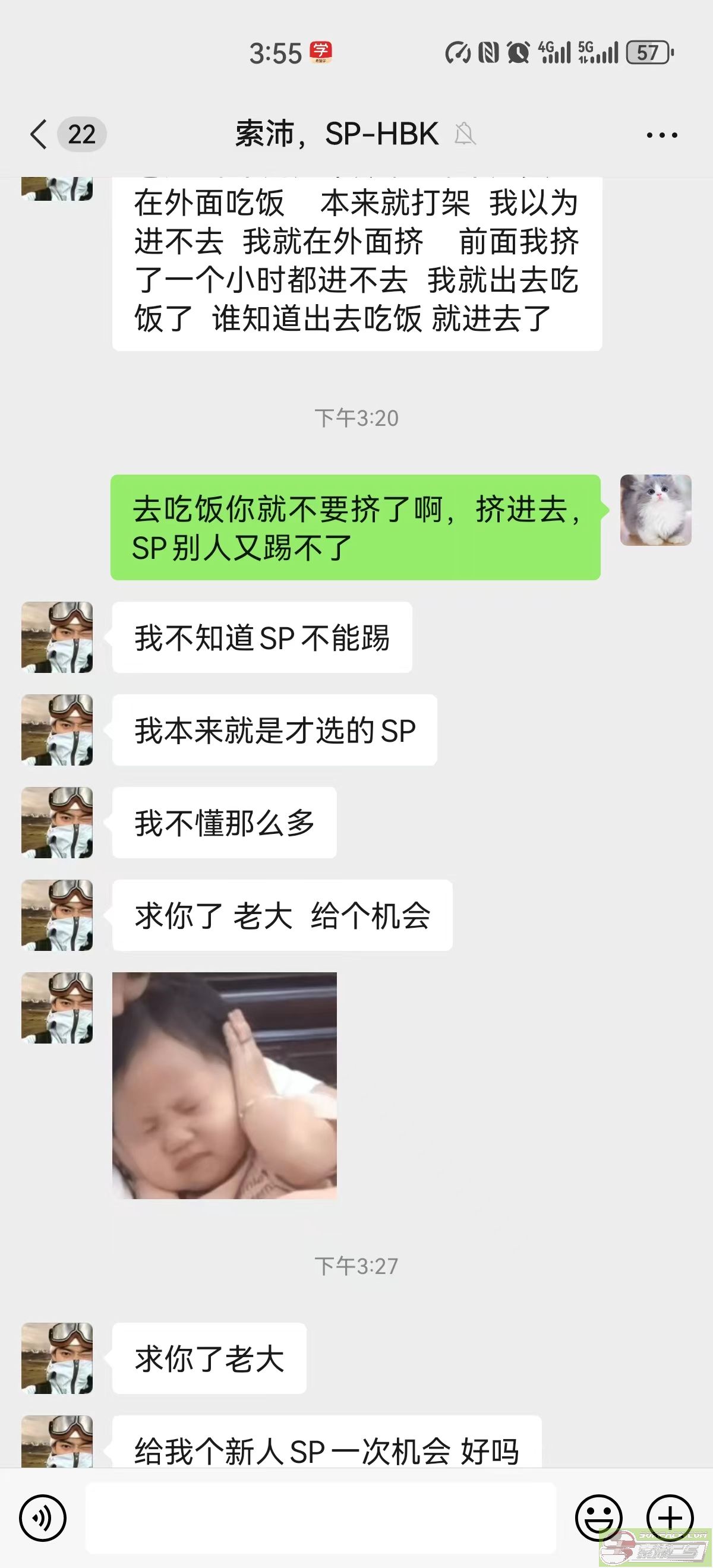
Task: Tap the message text field
Action: [320, 1518]
